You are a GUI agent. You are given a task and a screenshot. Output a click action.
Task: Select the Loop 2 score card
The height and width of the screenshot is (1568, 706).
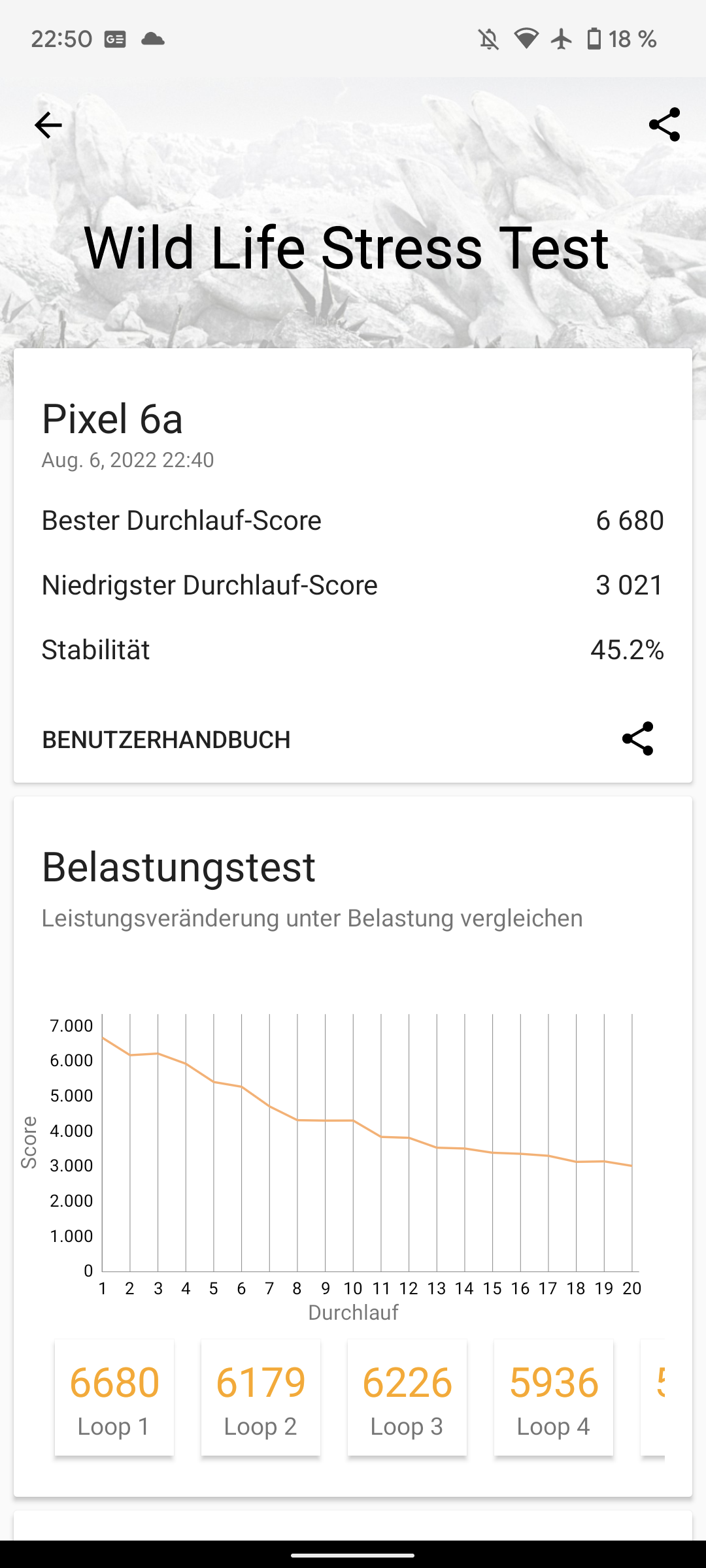[x=261, y=1398]
